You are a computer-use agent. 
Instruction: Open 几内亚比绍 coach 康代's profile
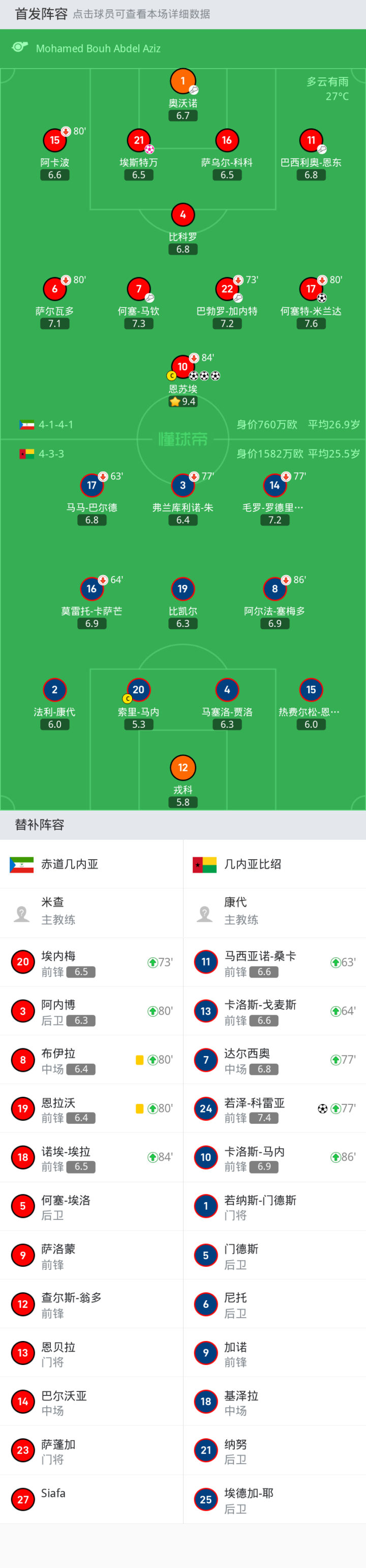274,912
